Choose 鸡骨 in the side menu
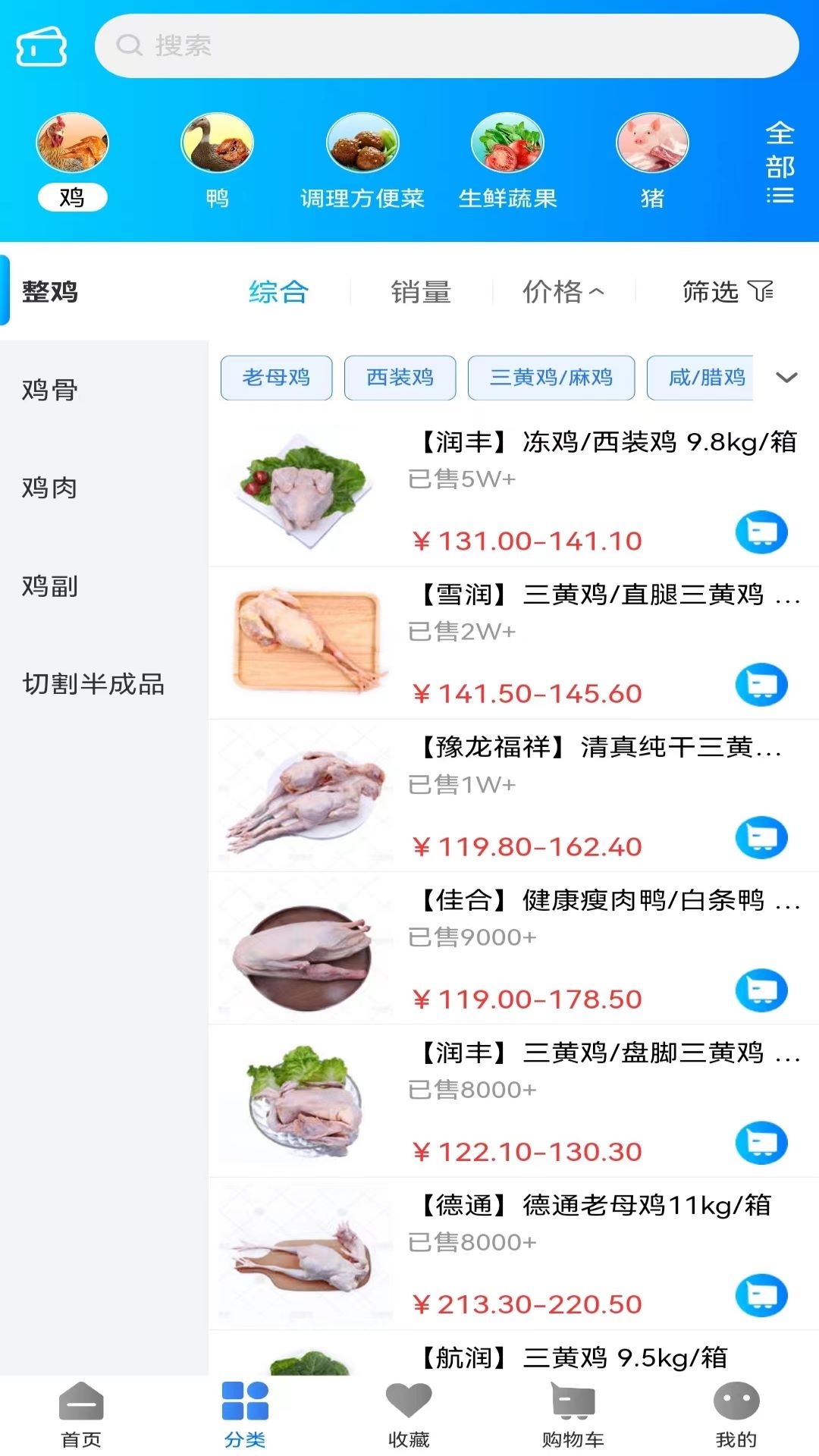Viewport: 819px width, 1456px height. click(50, 390)
